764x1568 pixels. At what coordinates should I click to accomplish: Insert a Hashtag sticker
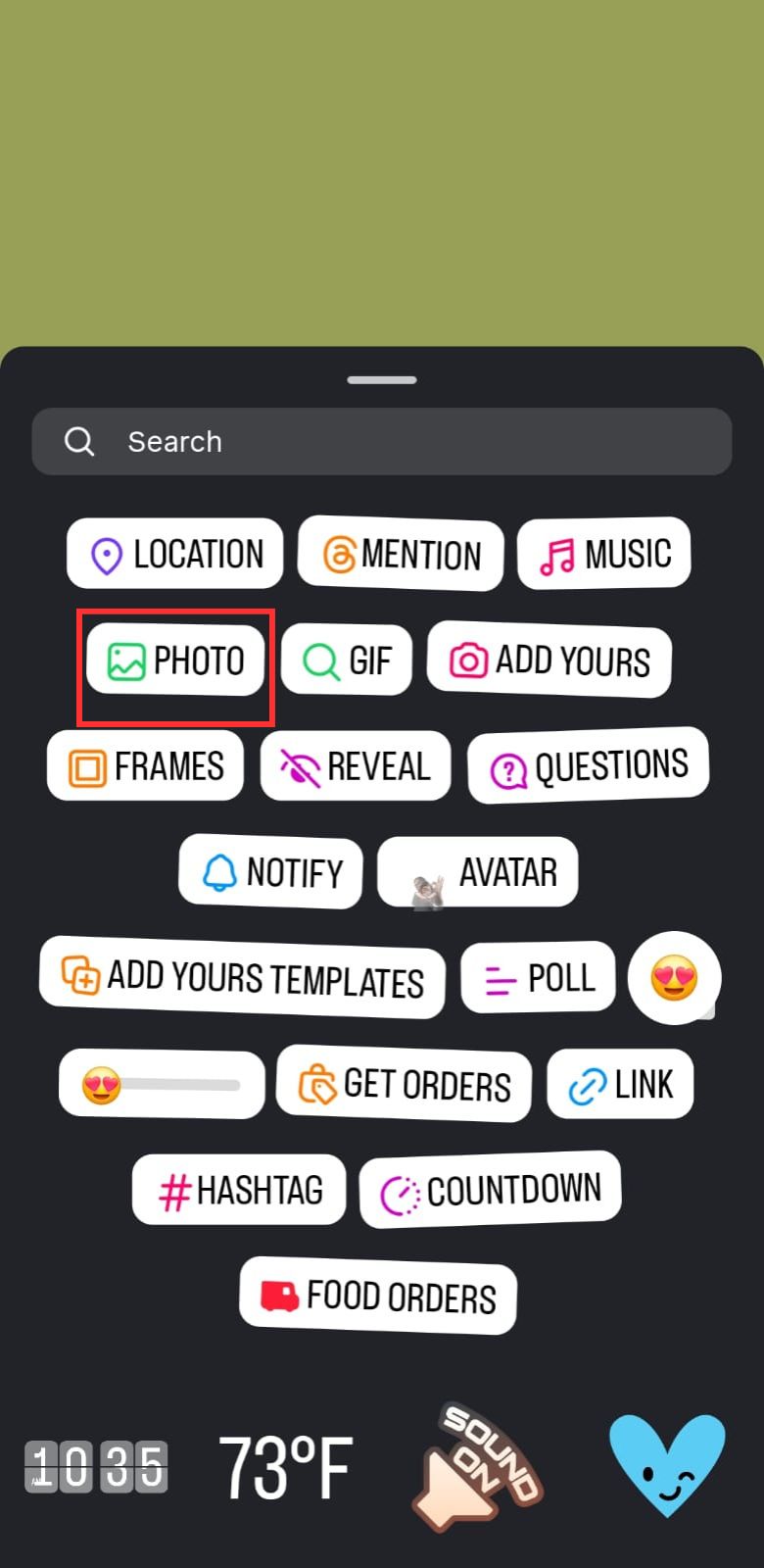click(240, 1191)
